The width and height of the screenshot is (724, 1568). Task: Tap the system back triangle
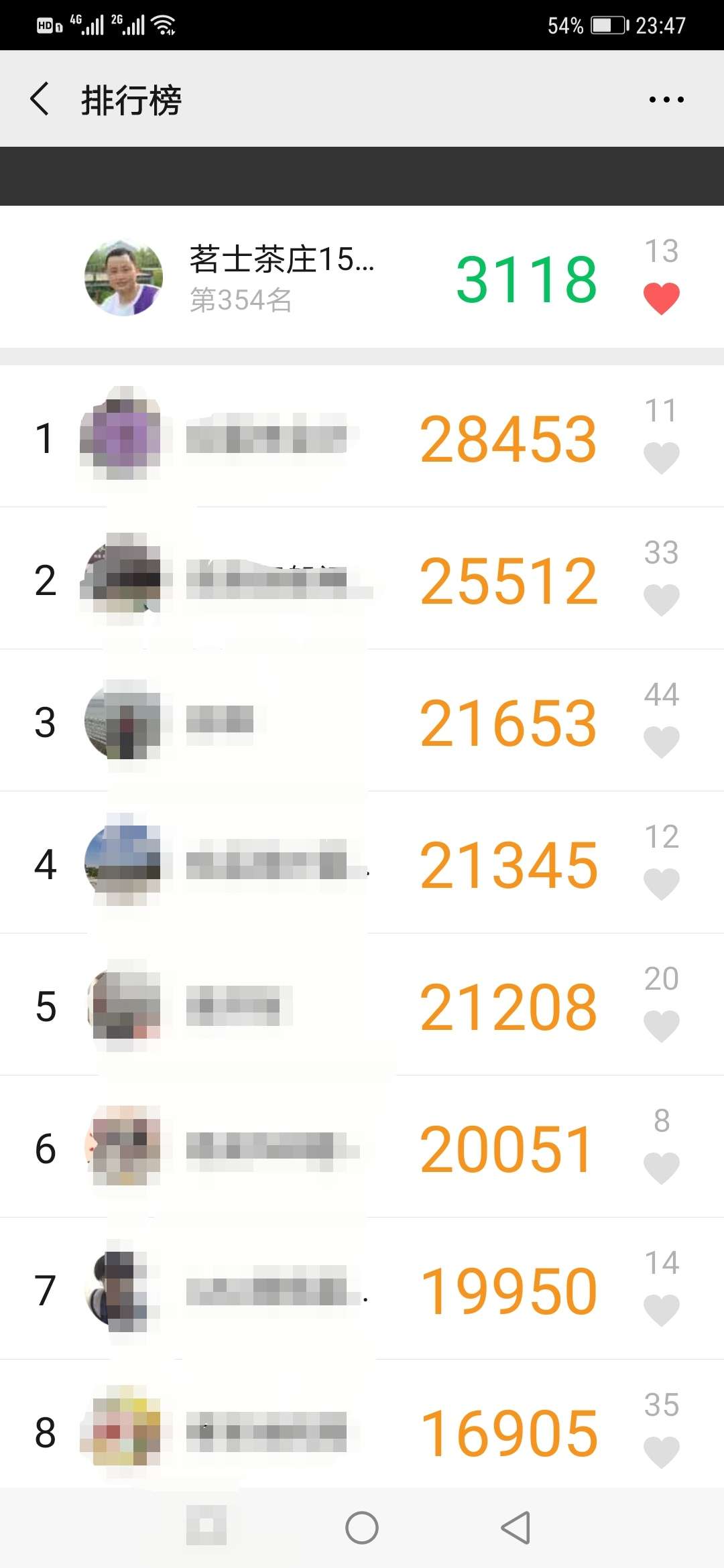(x=516, y=1528)
